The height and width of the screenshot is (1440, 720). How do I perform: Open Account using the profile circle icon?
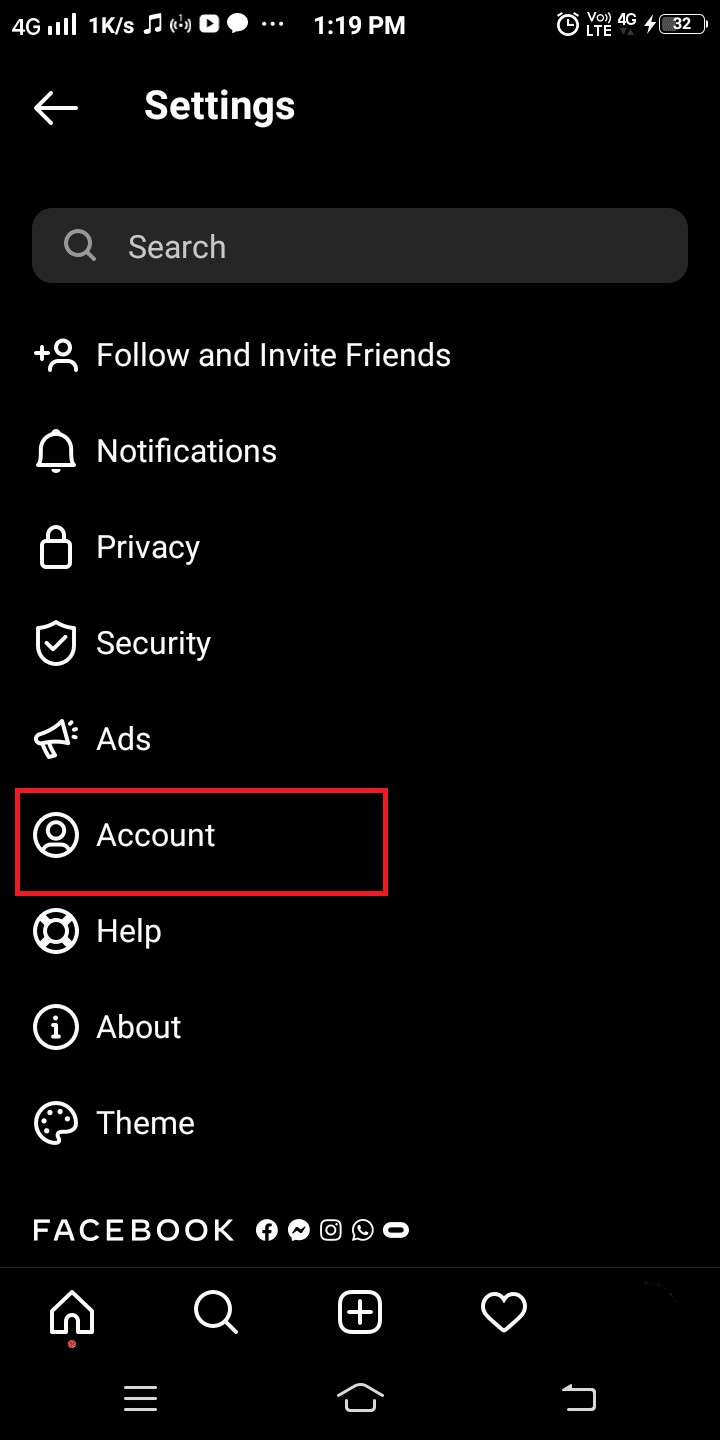[x=56, y=834]
